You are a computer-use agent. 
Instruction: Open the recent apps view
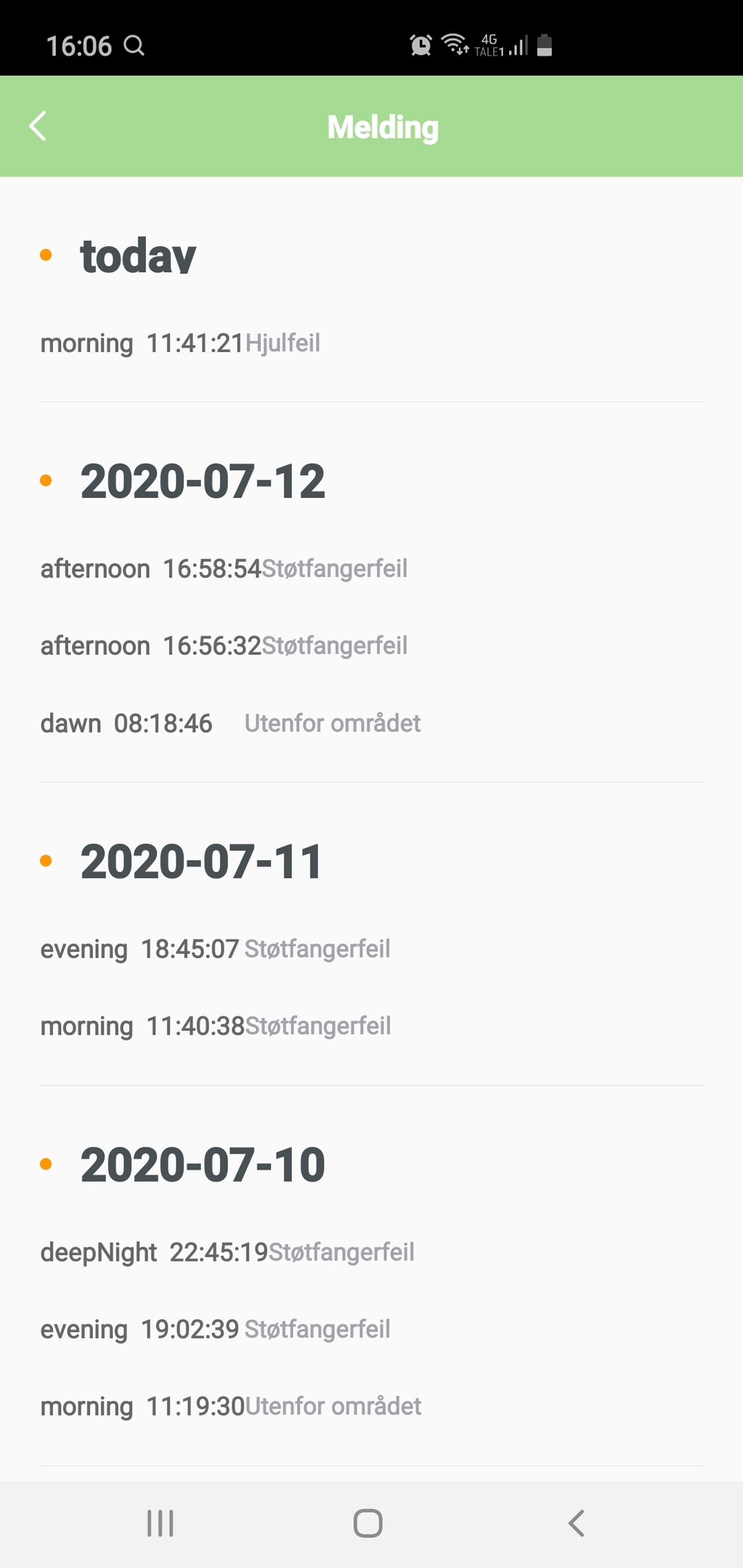click(x=161, y=1523)
